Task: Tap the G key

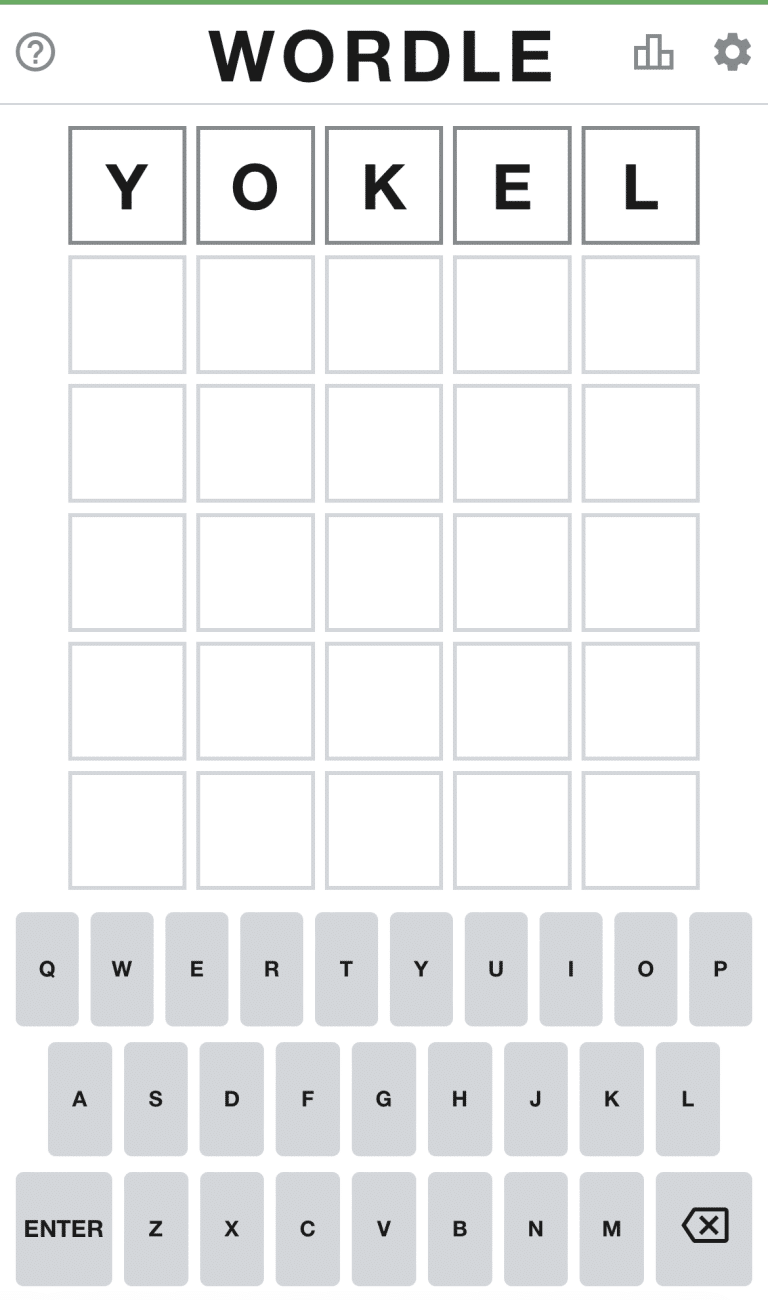Action: (x=384, y=1099)
